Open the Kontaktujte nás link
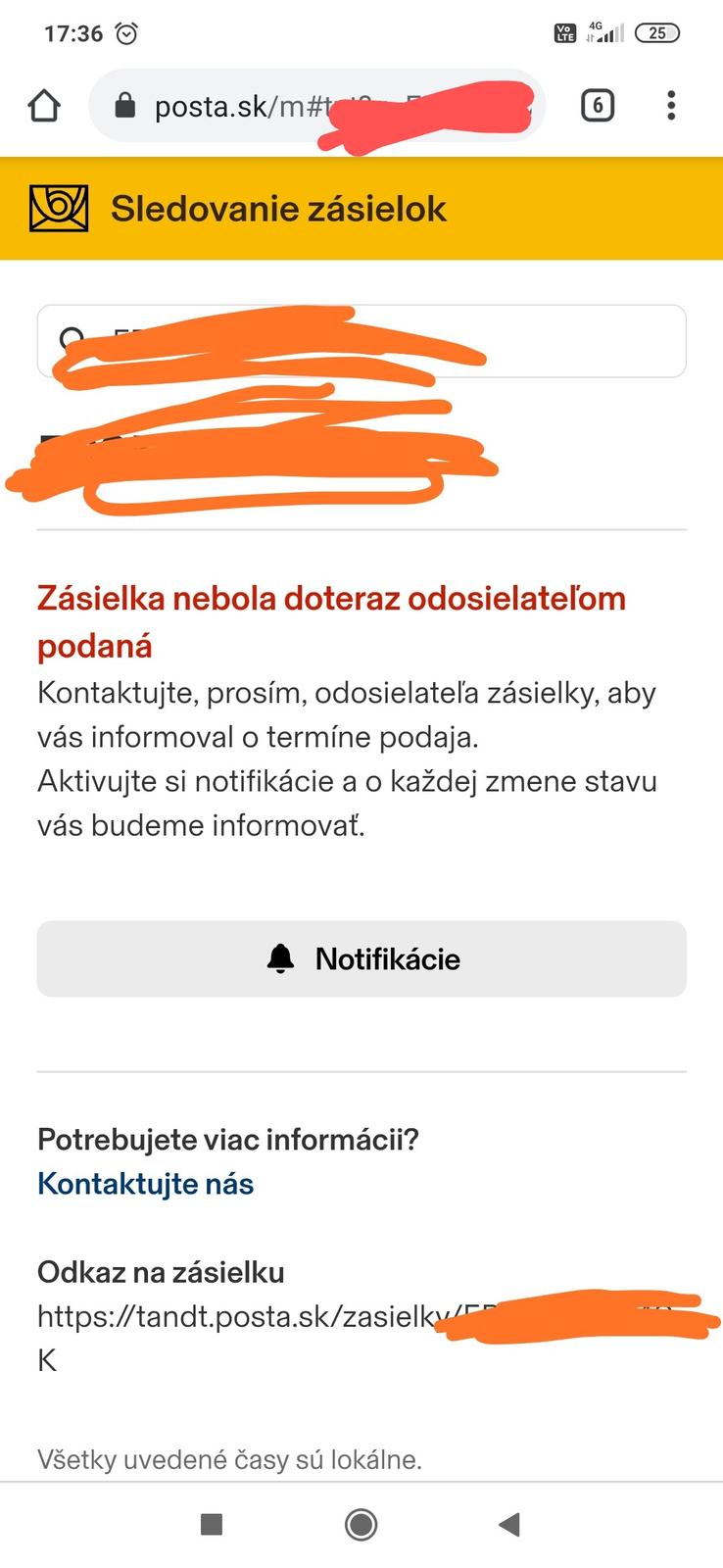The width and height of the screenshot is (723, 1568). tap(146, 1184)
